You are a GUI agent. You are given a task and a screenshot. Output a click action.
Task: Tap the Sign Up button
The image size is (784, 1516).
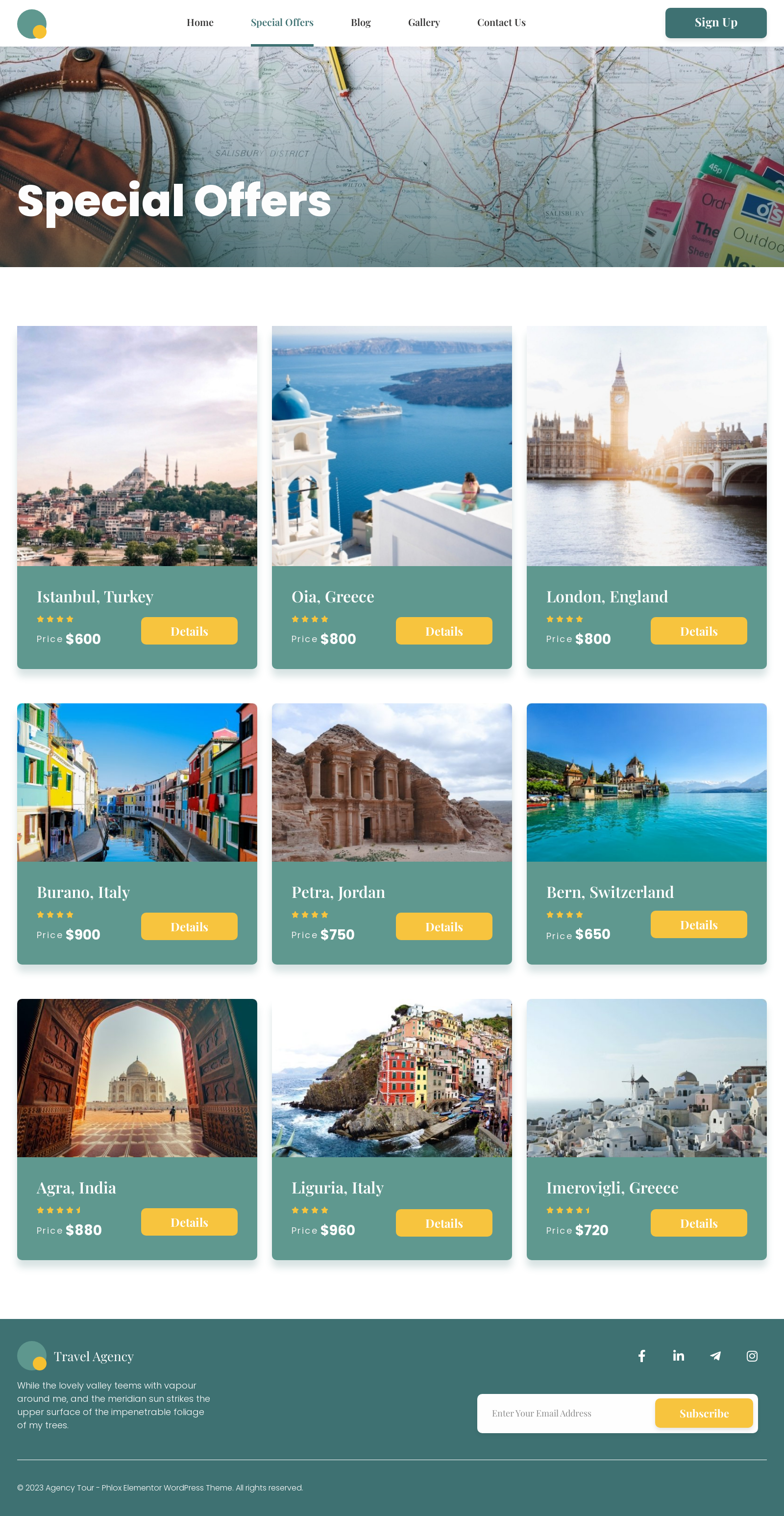click(x=715, y=23)
